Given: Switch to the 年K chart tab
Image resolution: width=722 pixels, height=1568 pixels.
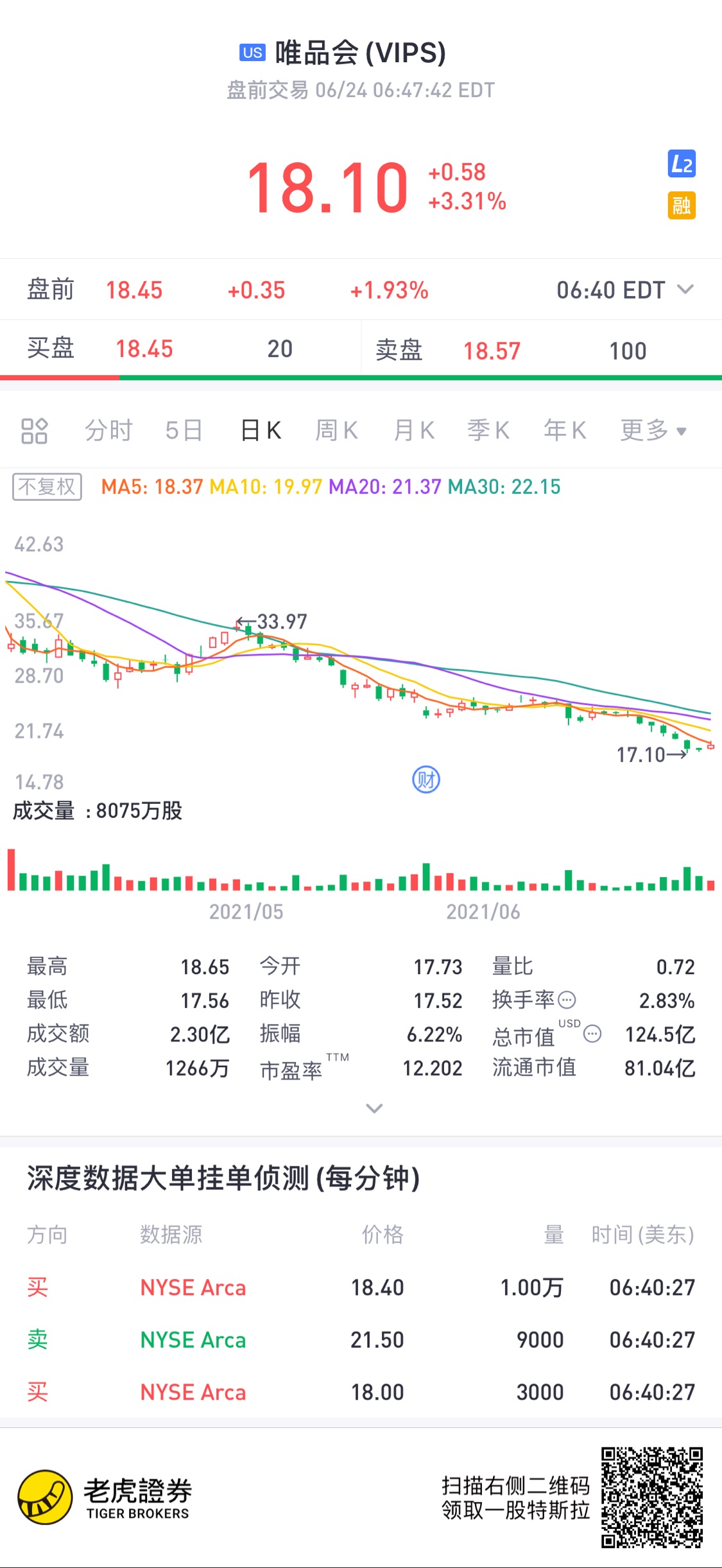Looking at the screenshot, I should click(565, 430).
